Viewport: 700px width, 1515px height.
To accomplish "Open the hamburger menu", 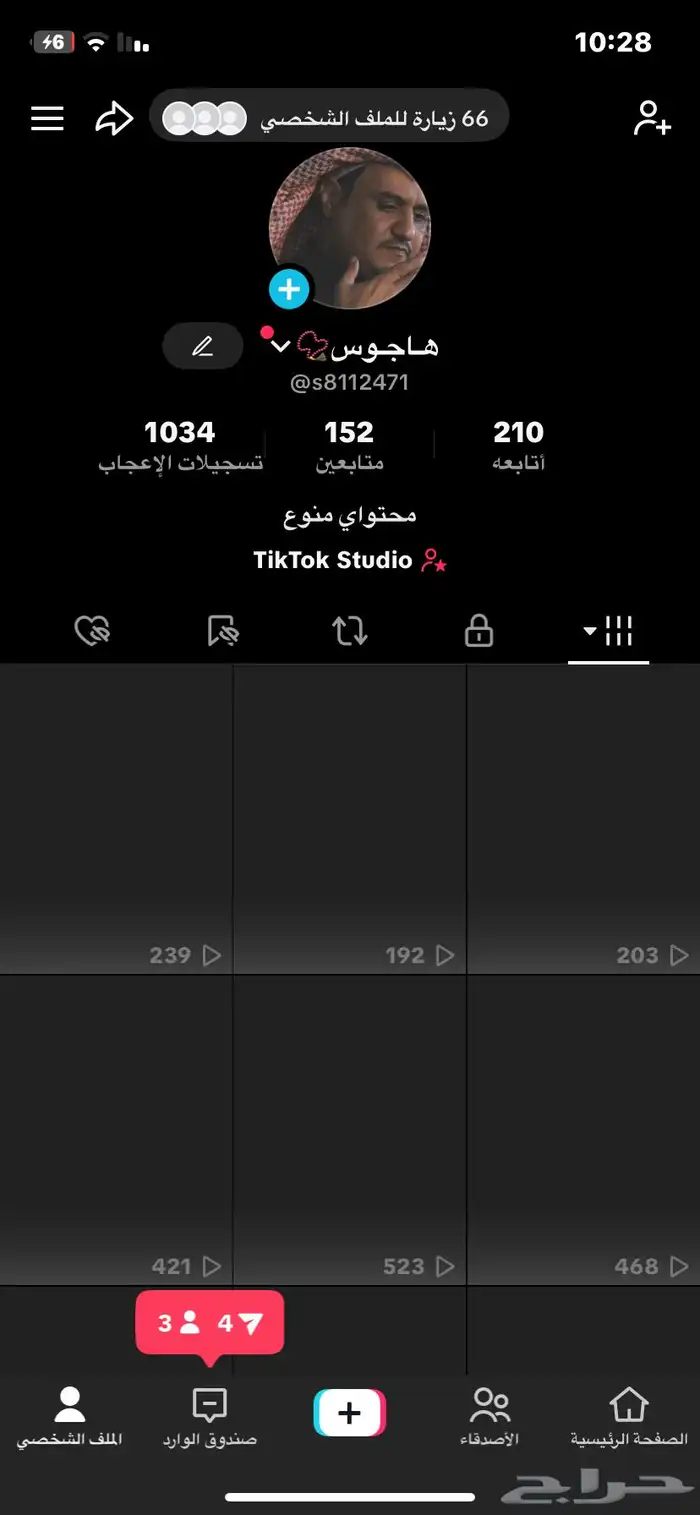I will coord(47,119).
